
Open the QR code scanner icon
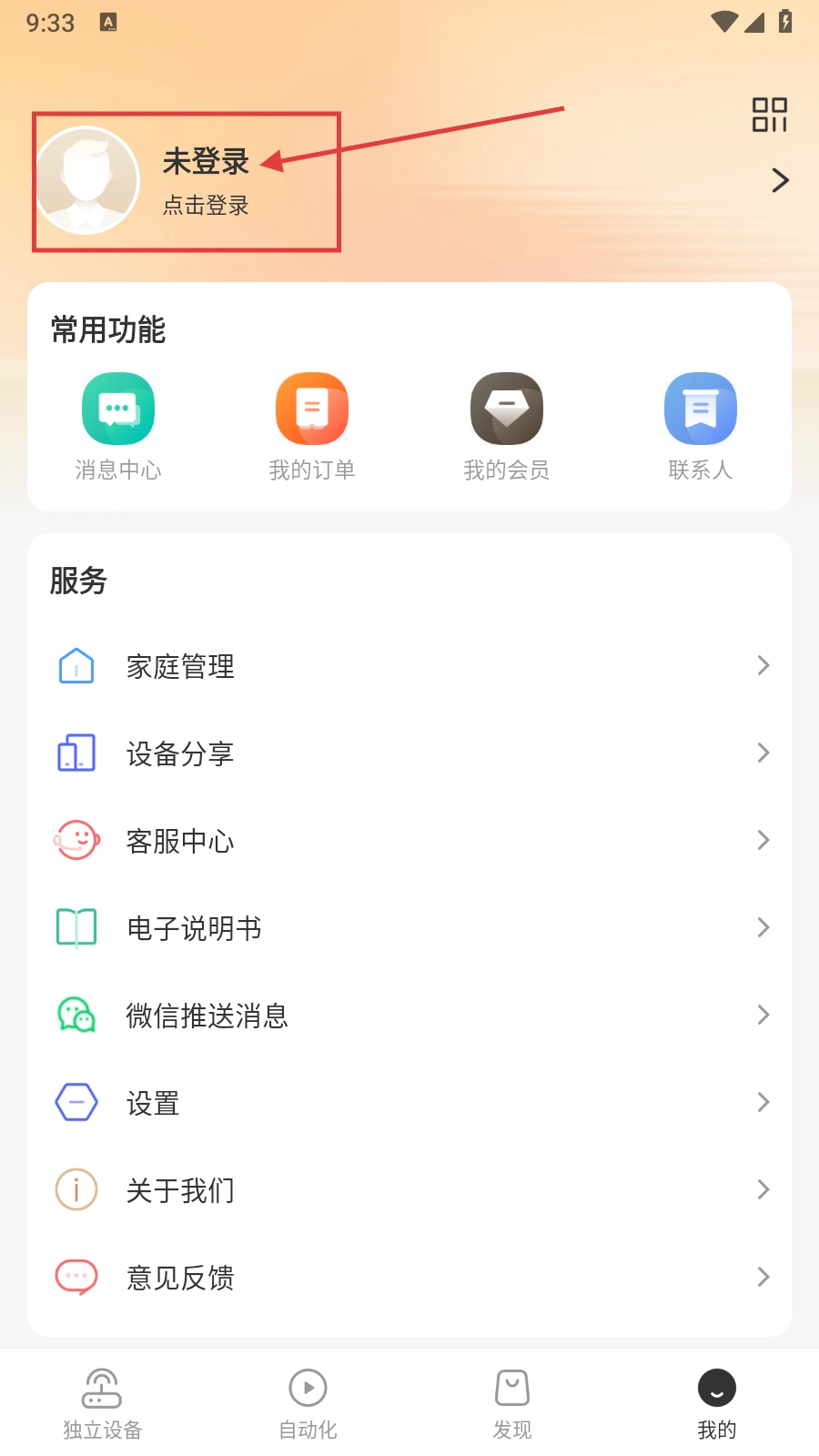point(769,115)
